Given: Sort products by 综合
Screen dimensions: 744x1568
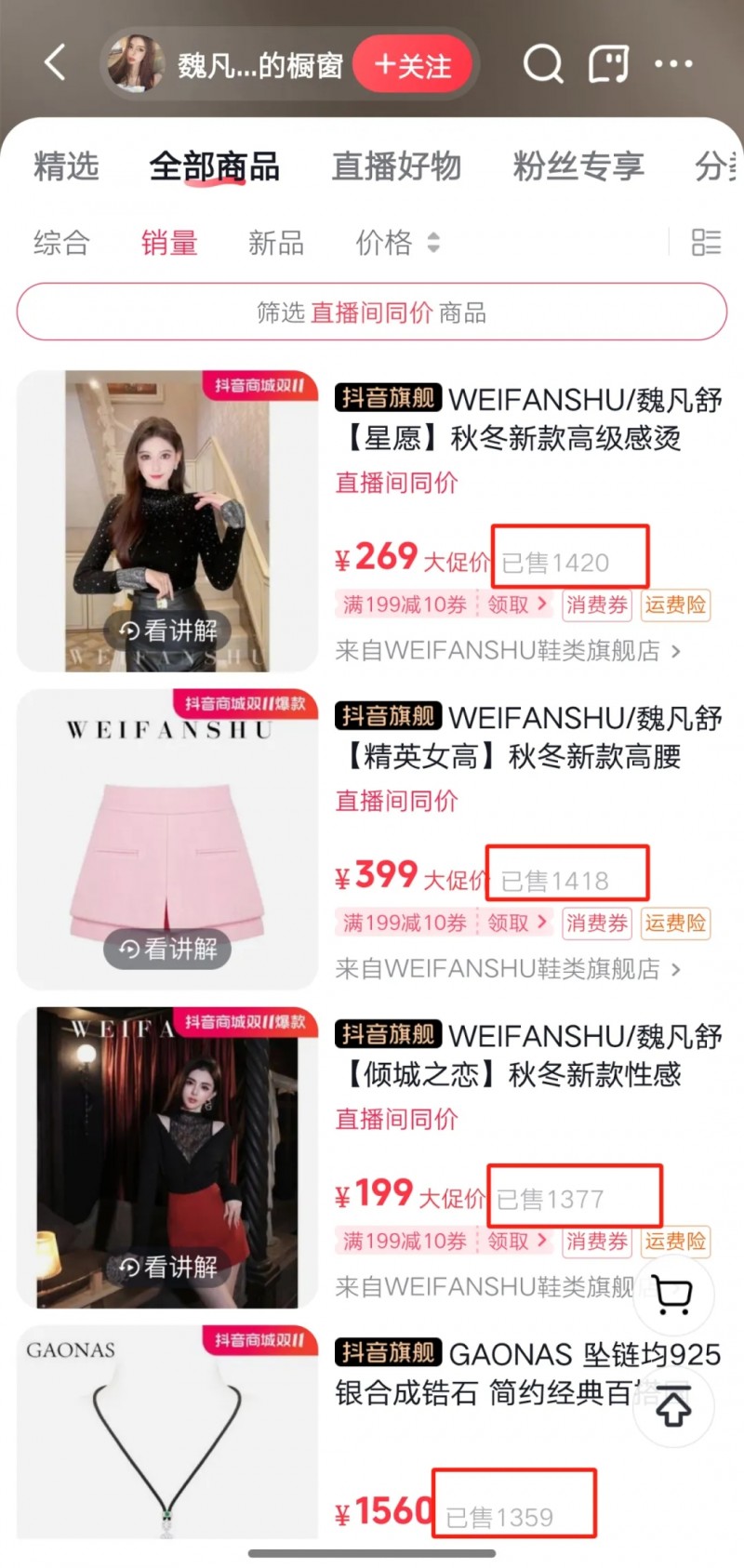Looking at the screenshot, I should [61, 244].
